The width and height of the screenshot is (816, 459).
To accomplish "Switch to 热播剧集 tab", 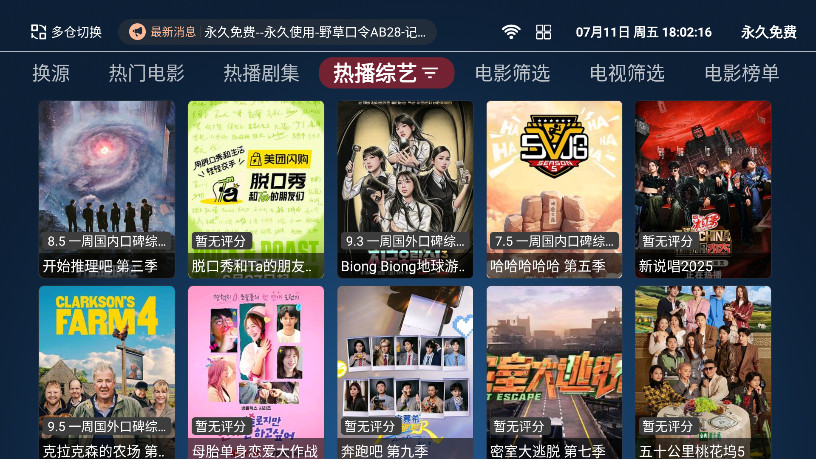I will tap(261, 73).
